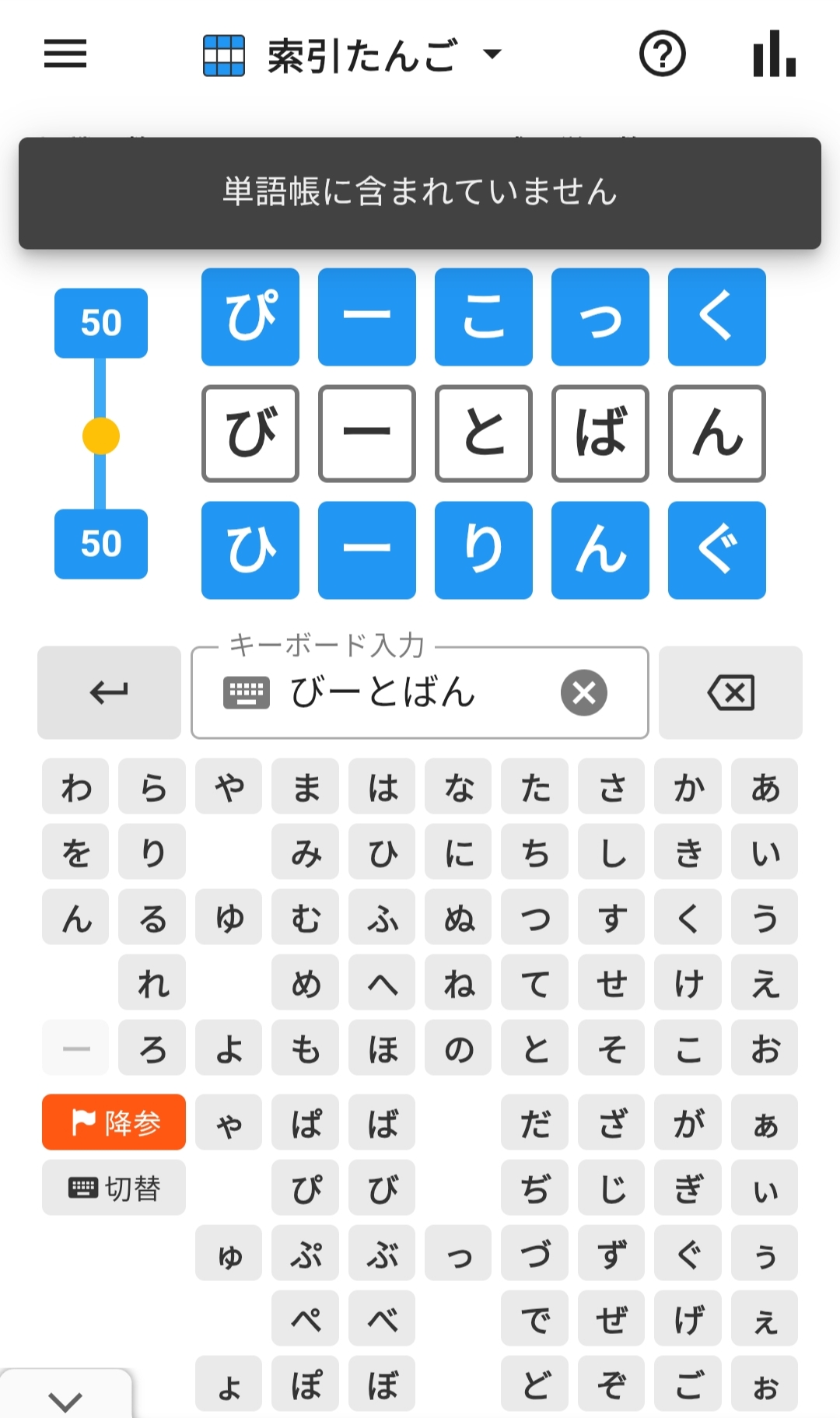
Task: Enter the ご kana key
Action: coord(688,1384)
